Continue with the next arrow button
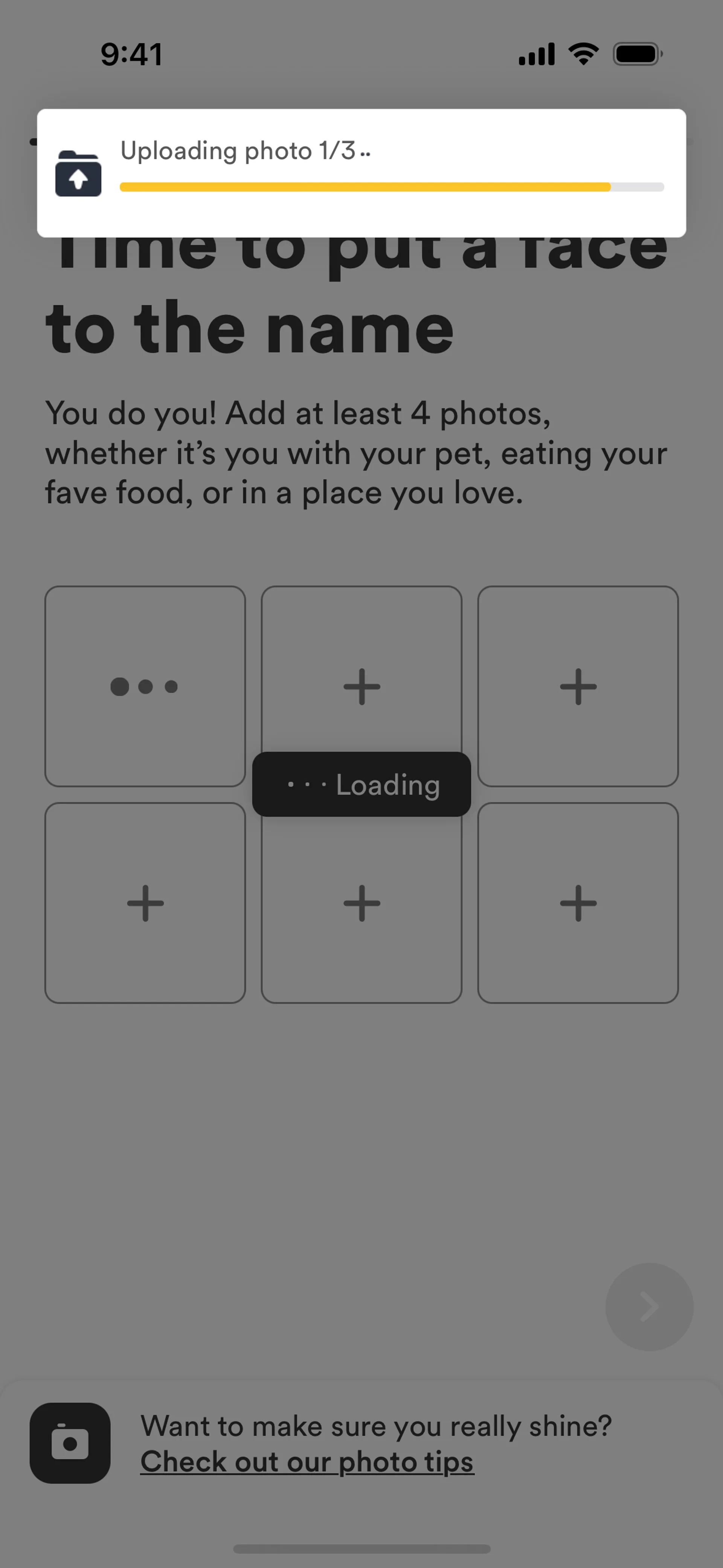 point(649,1307)
